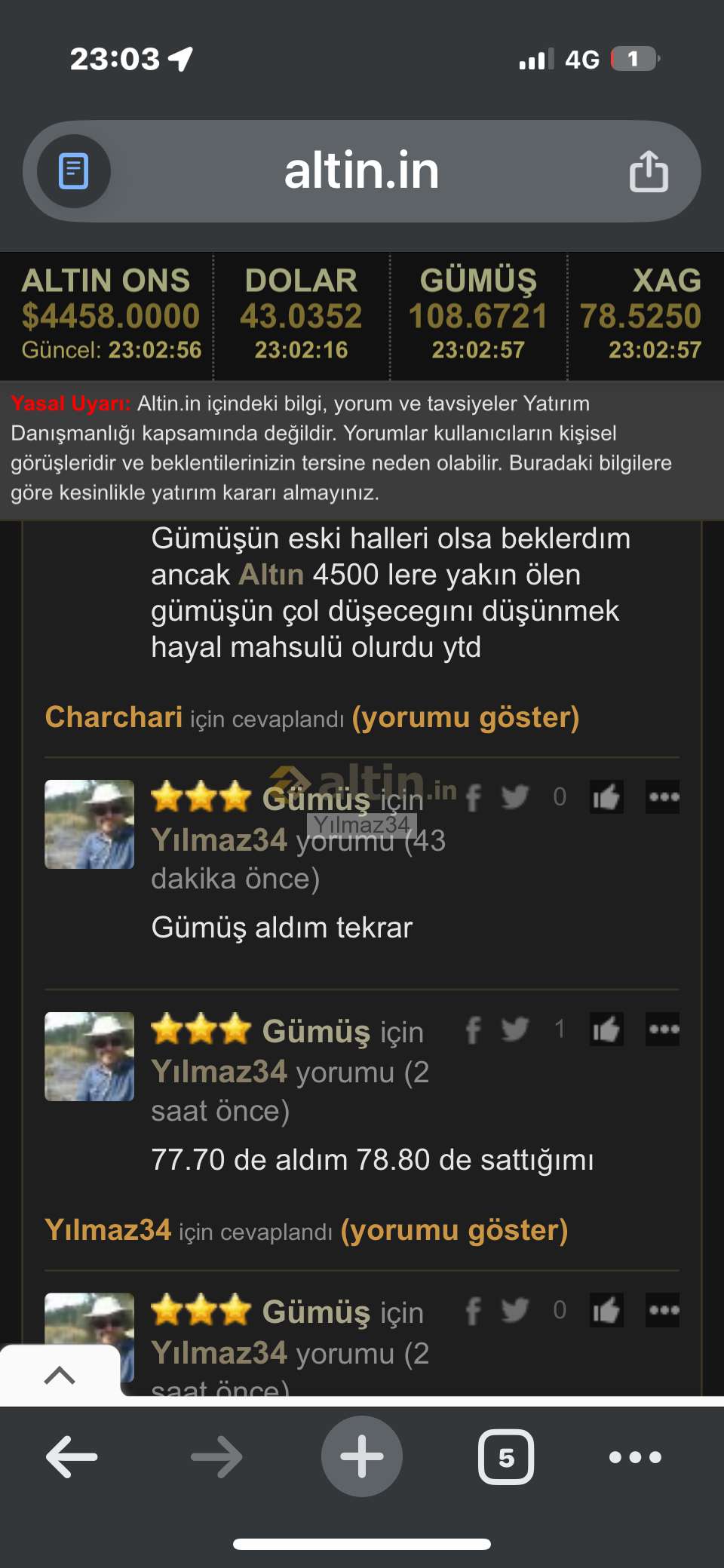Screen dimensions: 724x1568
Task: Share this page from the address bar
Action: [649, 171]
